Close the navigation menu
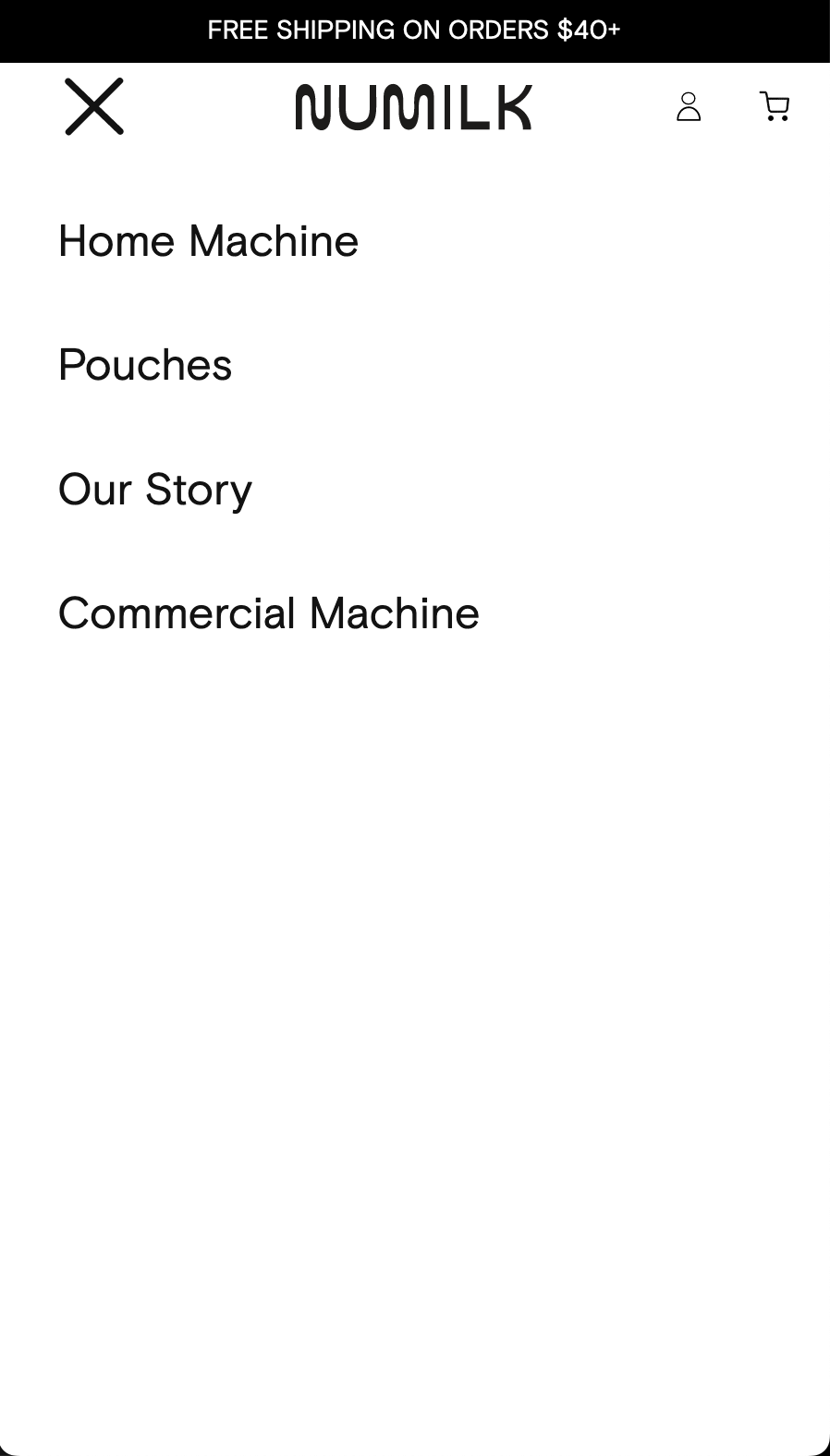This screenshot has width=830, height=1456. click(94, 106)
